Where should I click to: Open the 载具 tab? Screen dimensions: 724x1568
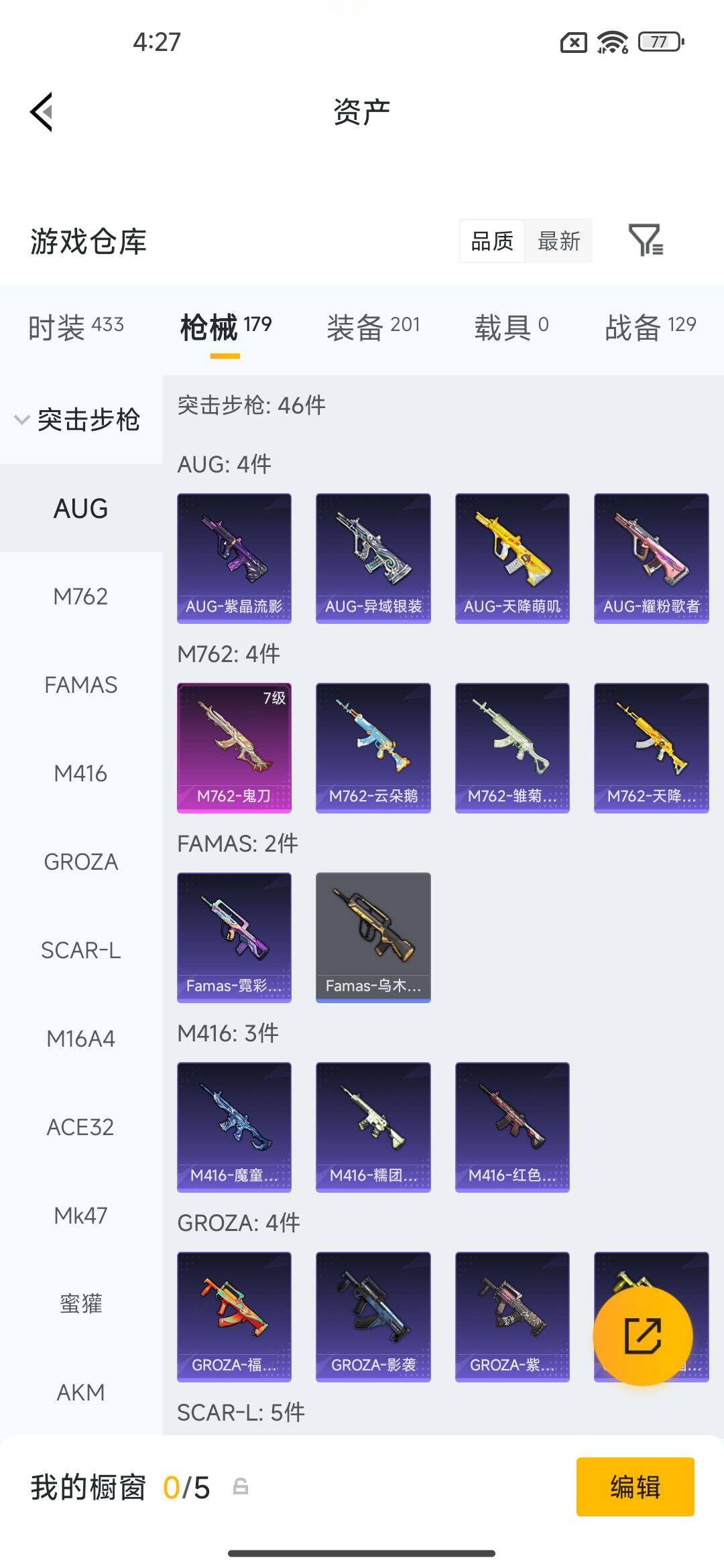[x=511, y=326]
